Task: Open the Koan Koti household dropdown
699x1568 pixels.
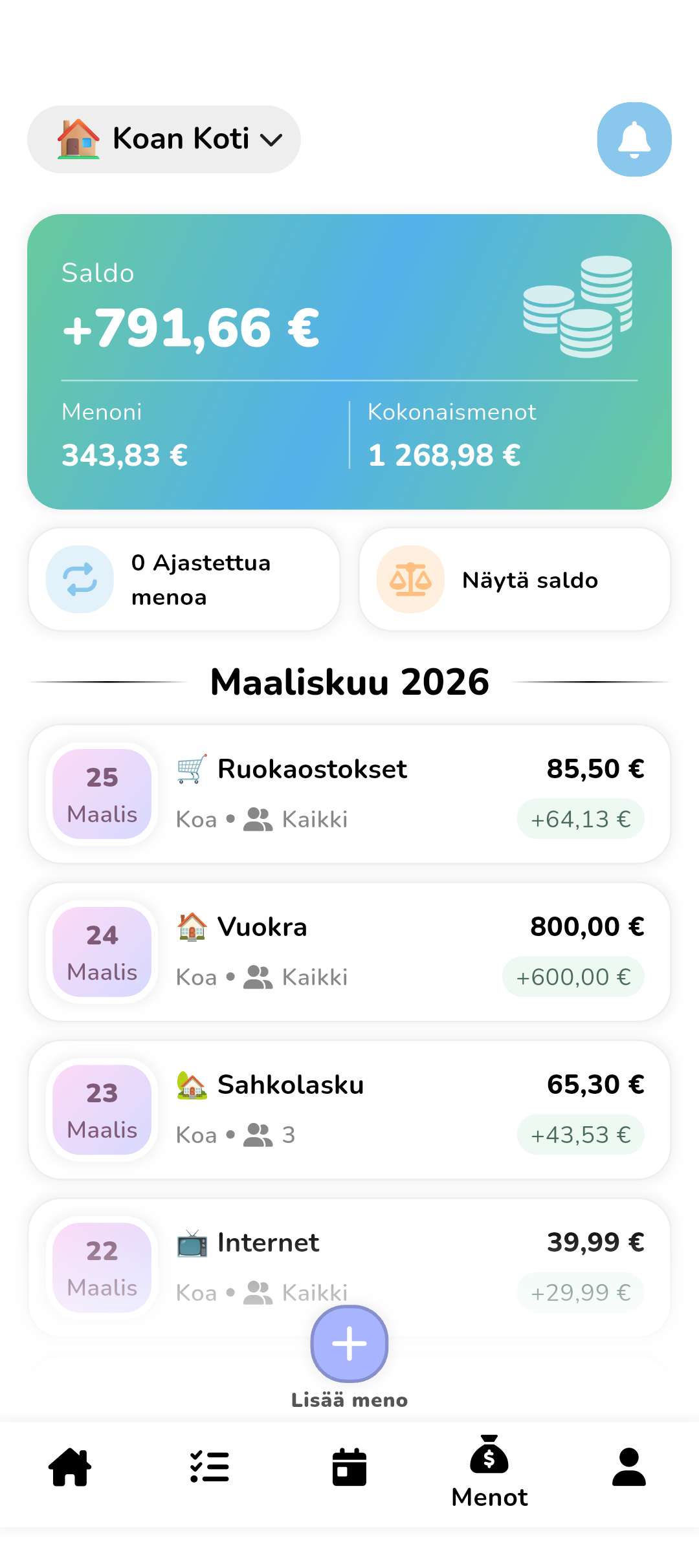Action: 163,138
